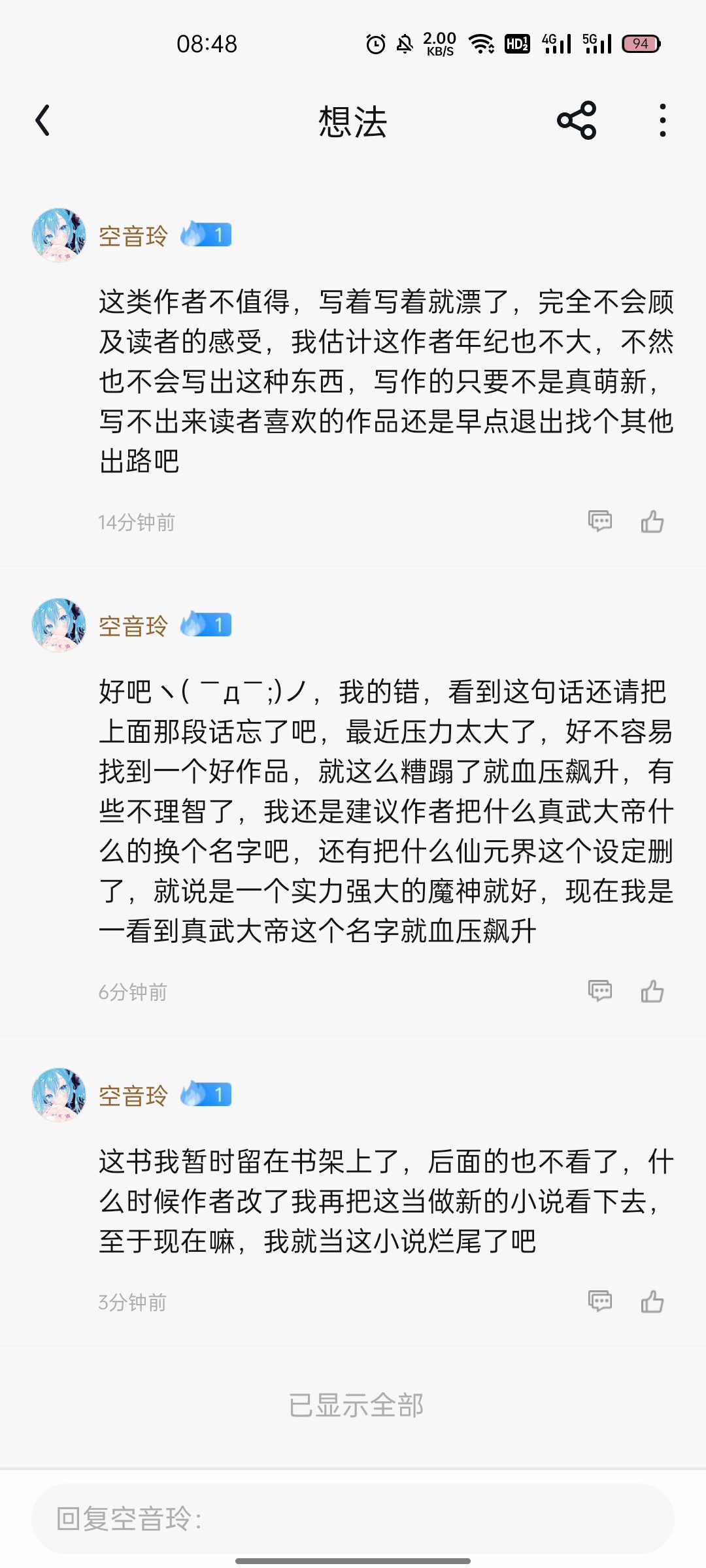The image size is (706, 1568).
Task: Reply to the comment posted 14分钟前
Action: coord(600,521)
